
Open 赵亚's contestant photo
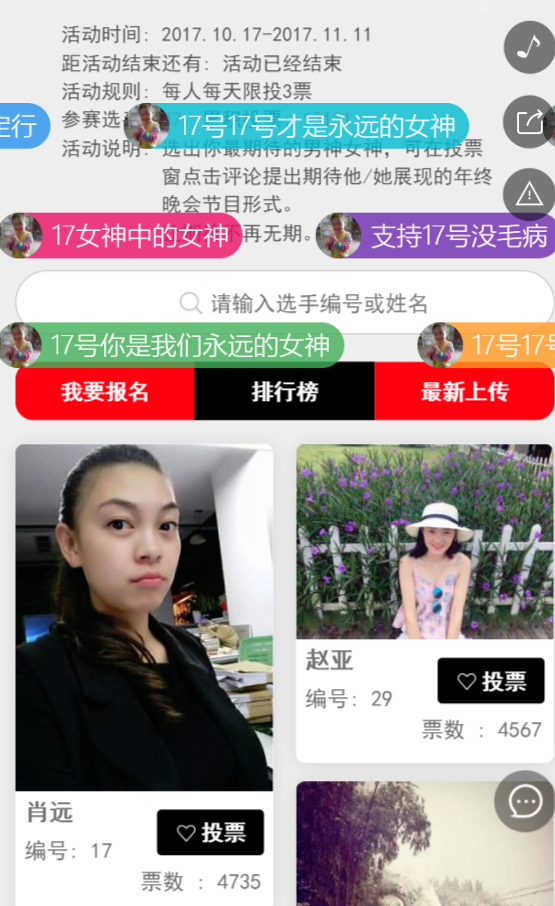coord(424,541)
